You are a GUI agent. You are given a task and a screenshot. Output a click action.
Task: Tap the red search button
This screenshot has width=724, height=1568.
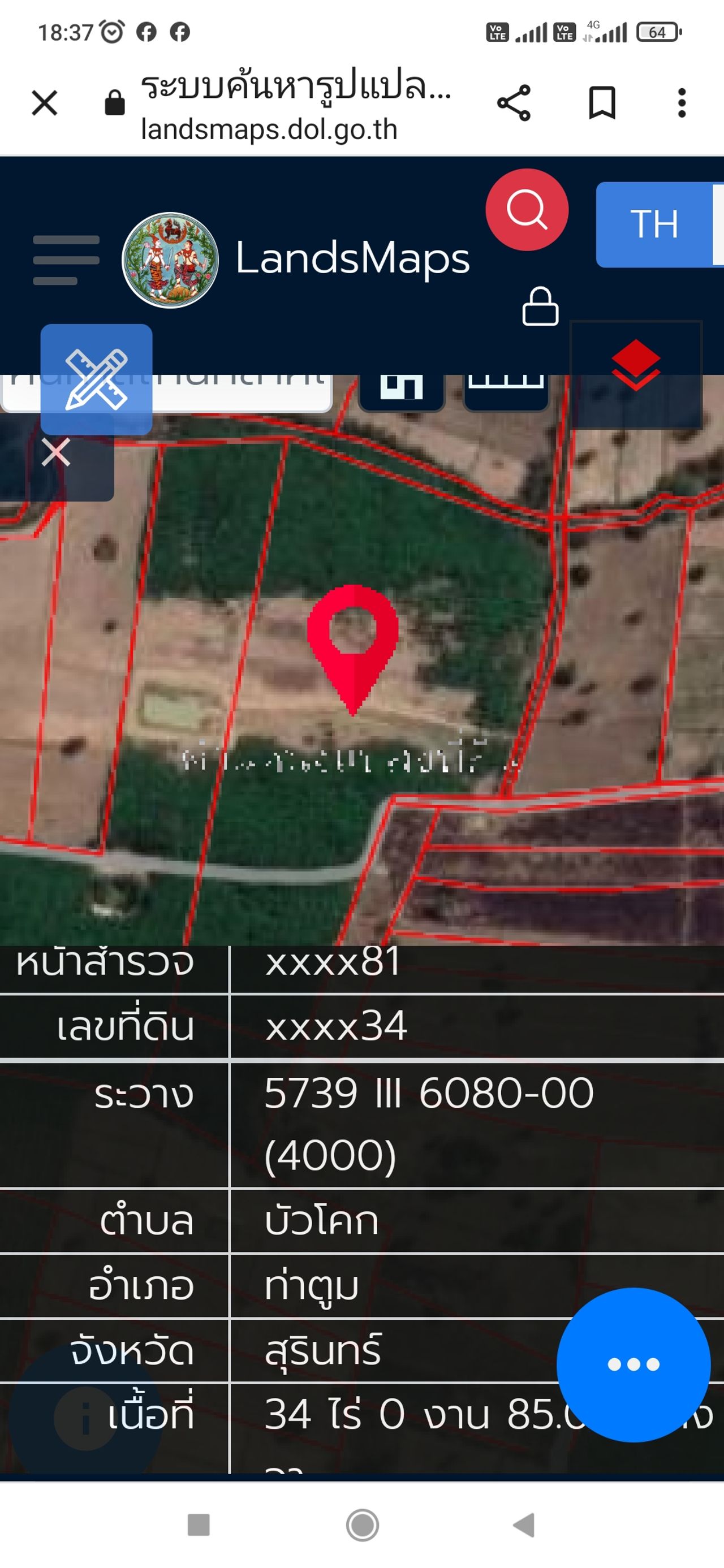pyautogui.click(x=527, y=210)
